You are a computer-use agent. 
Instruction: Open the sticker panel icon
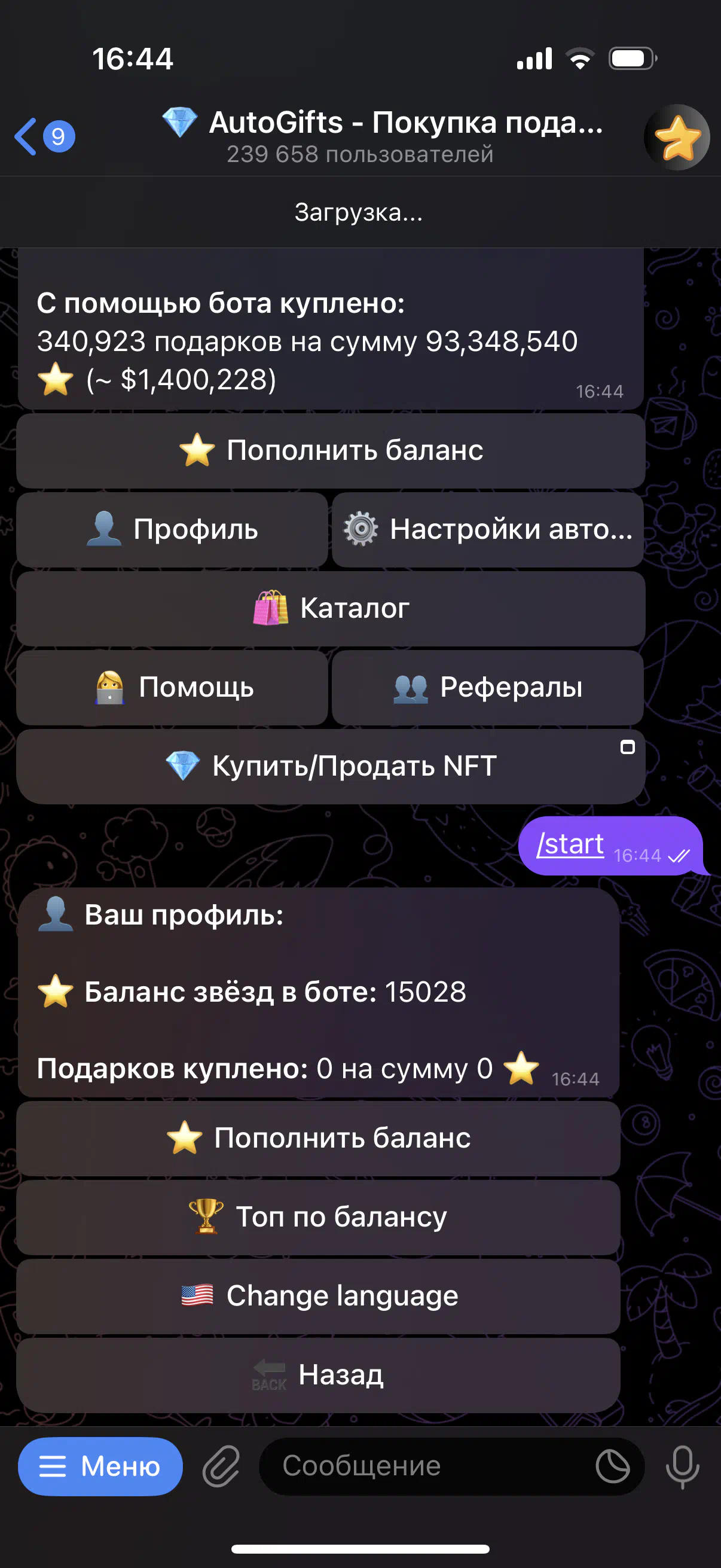[613, 1466]
